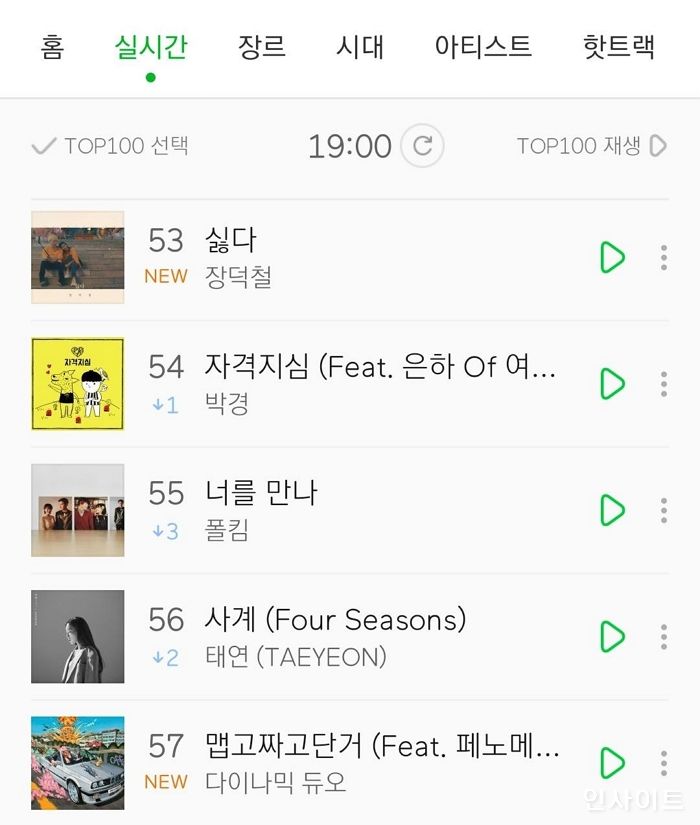
Task: Play 너를 만나 by 폴킴
Action: pos(611,510)
